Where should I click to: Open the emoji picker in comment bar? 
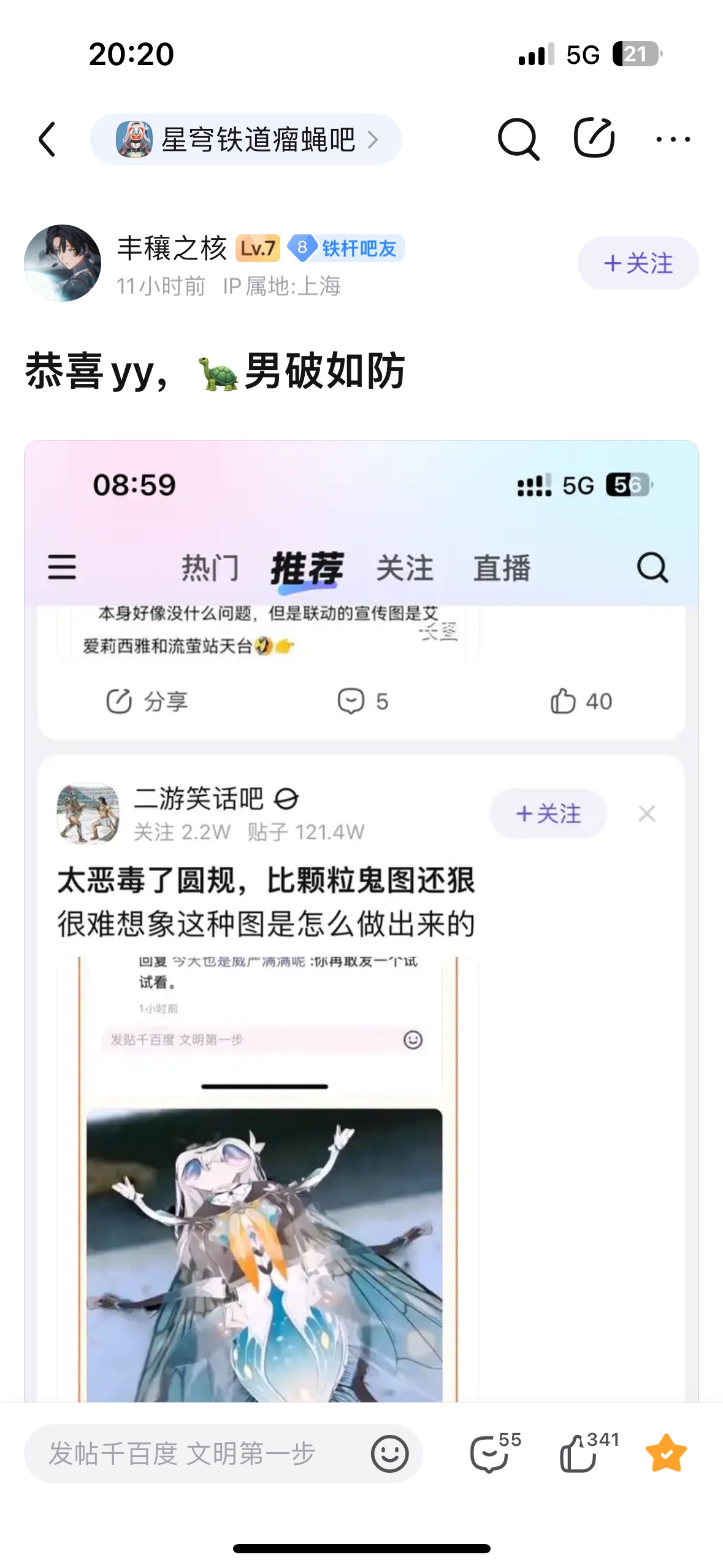coord(389,1453)
